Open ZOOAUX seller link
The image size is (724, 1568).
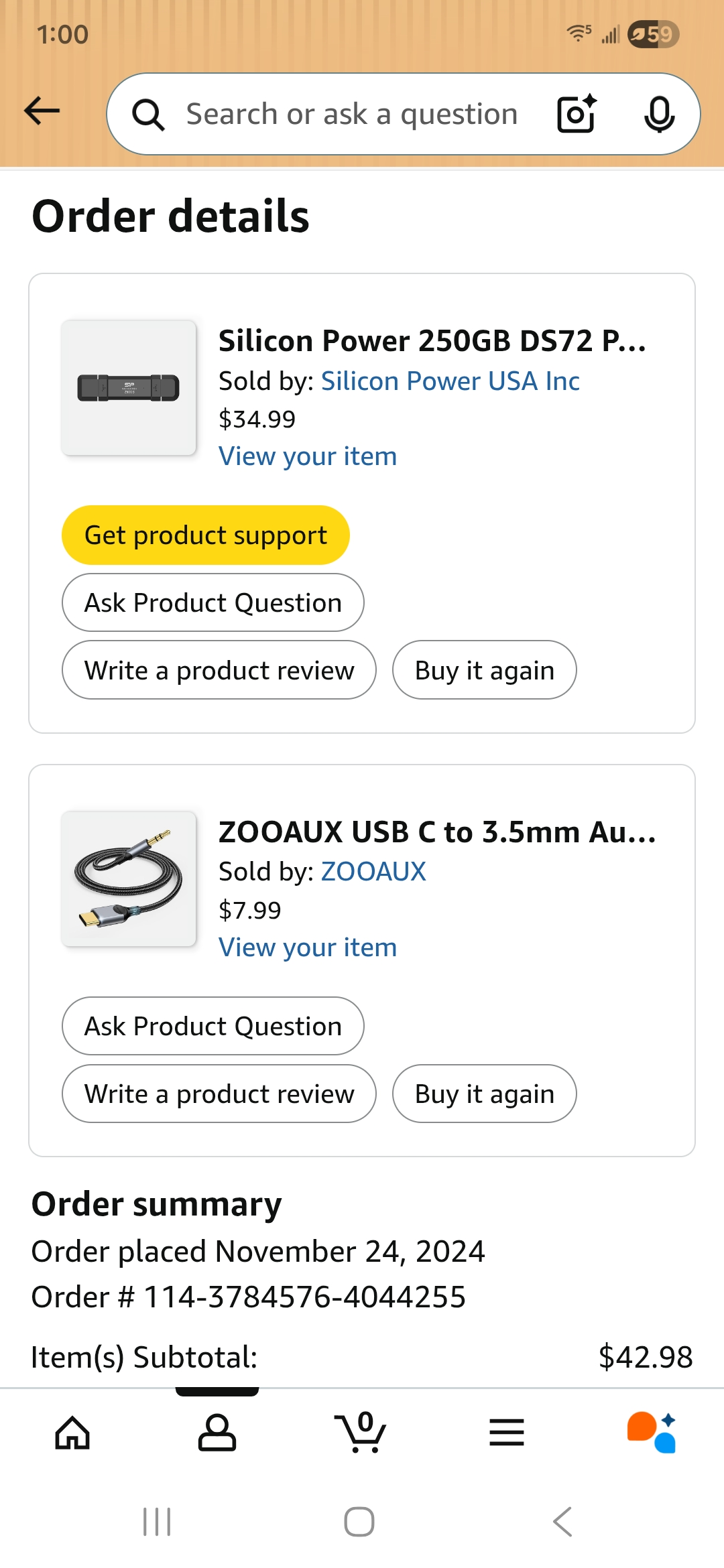[x=373, y=872]
